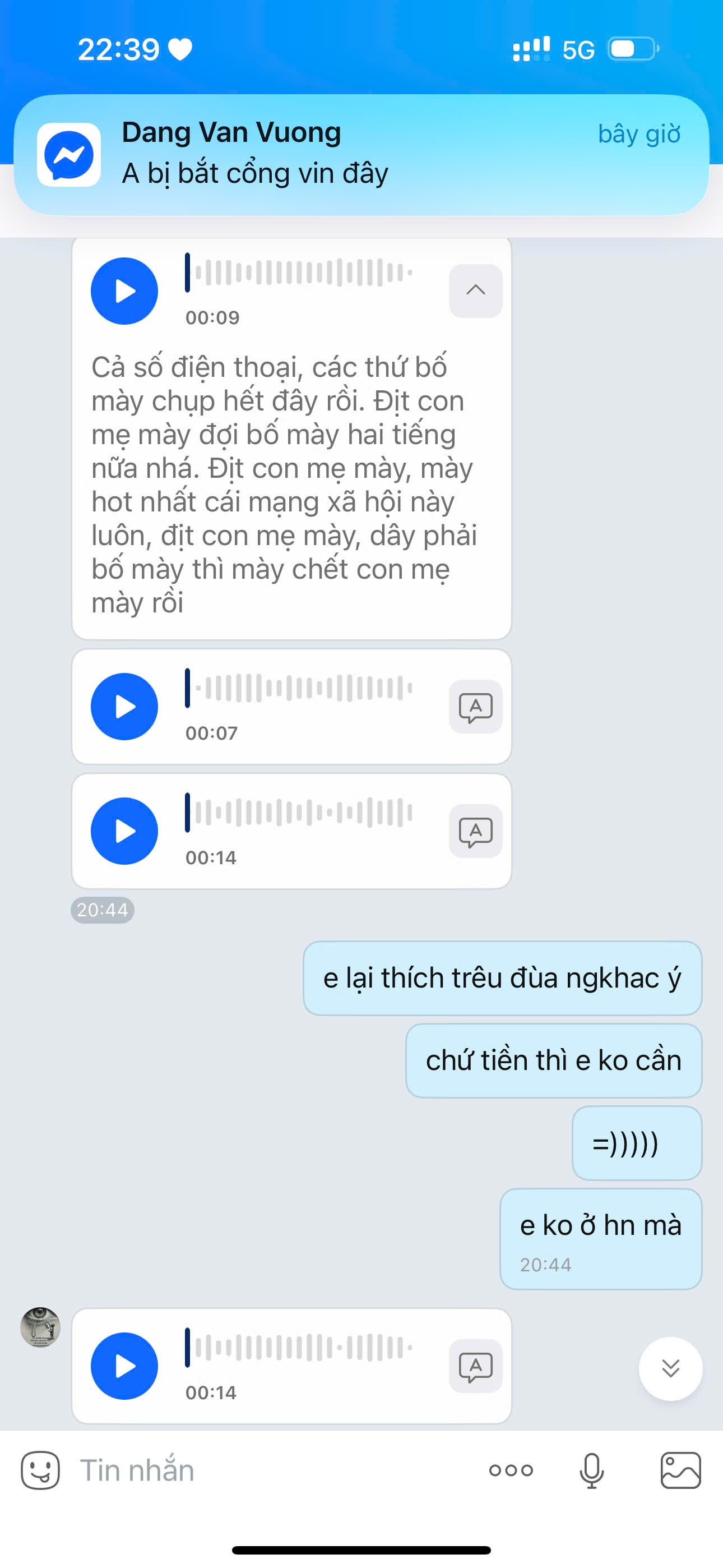The image size is (723, 1568).
Task: Transcribe the voice message above the 20:44 timestamp
Action: (475, 831)
